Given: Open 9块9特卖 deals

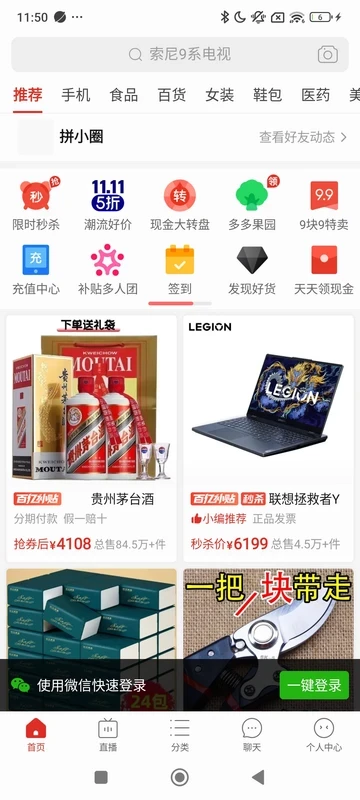Looking at the screenshot, I should pyautogui.click(x=324, y=204).
